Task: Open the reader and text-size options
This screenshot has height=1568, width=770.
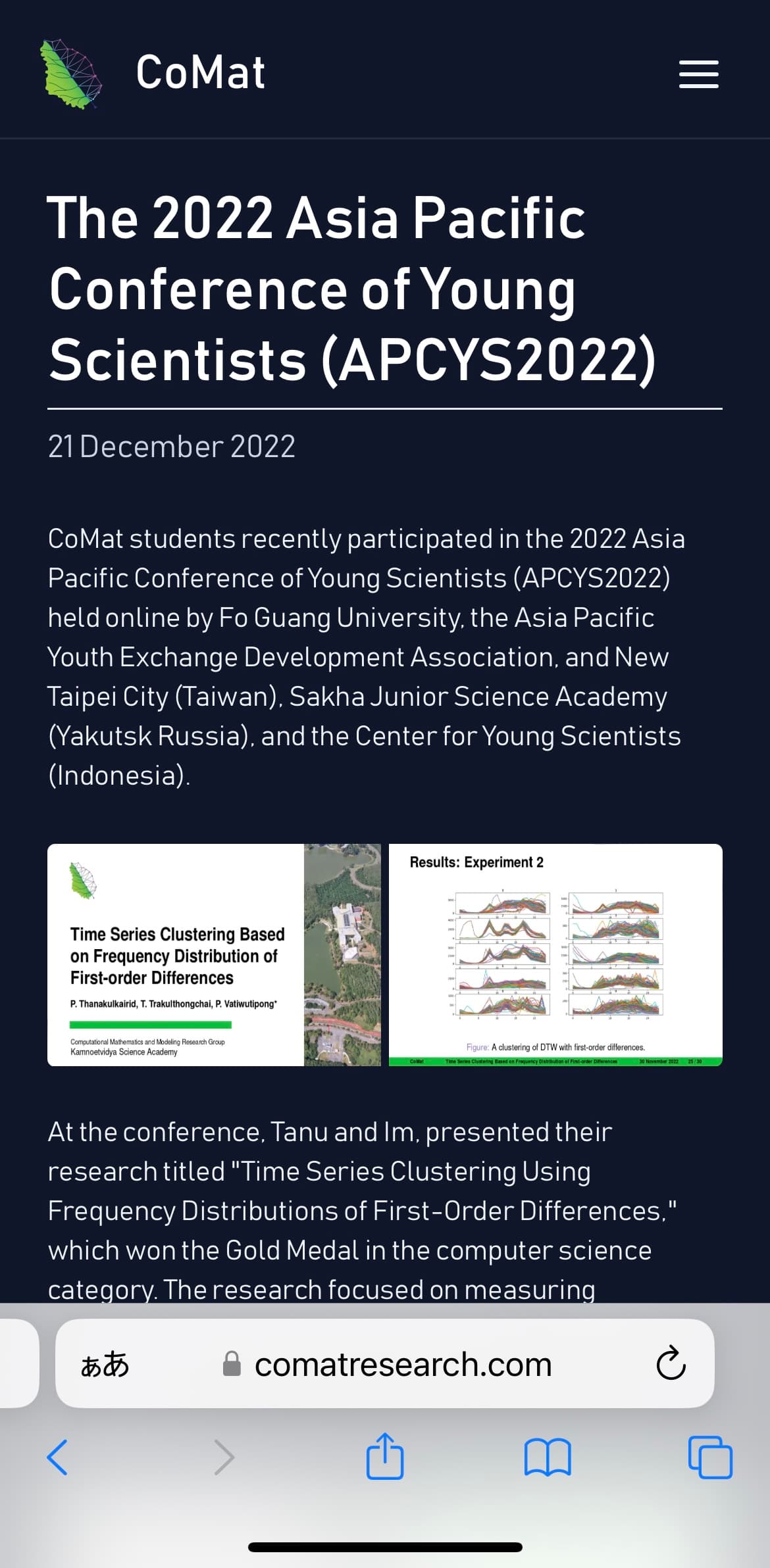Action: coord(105,1364)
